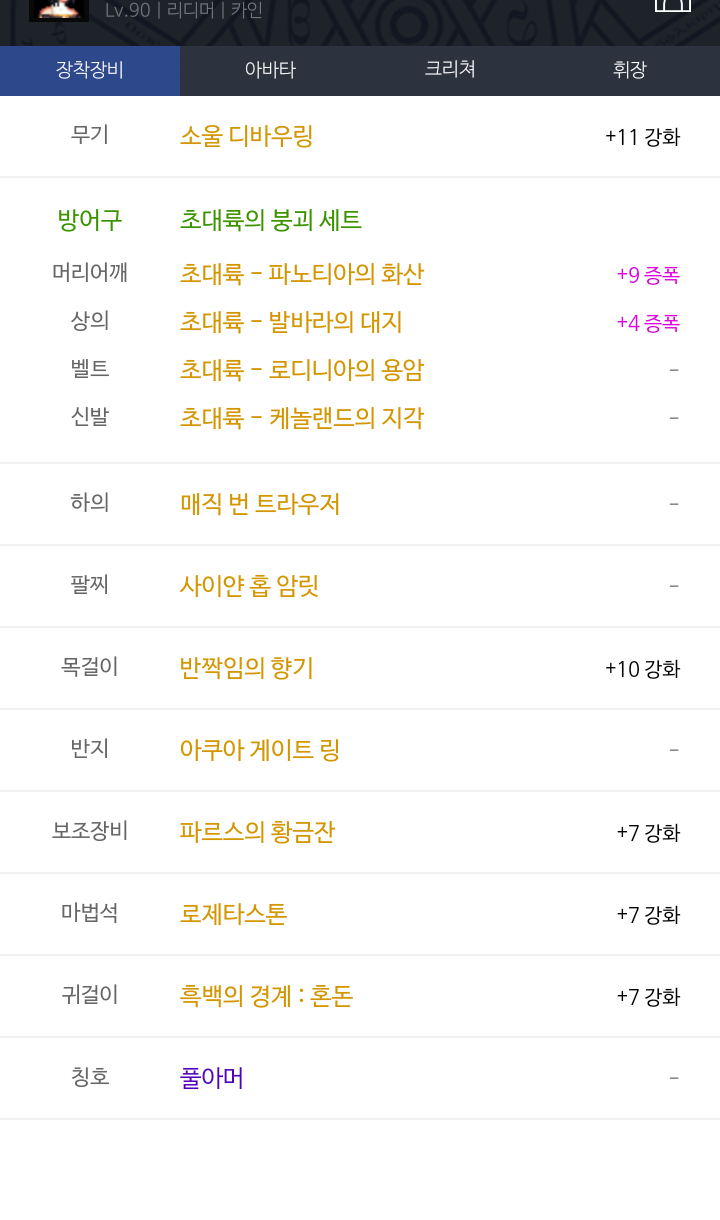Viewport: 720px width, 1220px height.
Task: Open 사이얀 홉 암릿 item
Action: click(x=249, y=586)
